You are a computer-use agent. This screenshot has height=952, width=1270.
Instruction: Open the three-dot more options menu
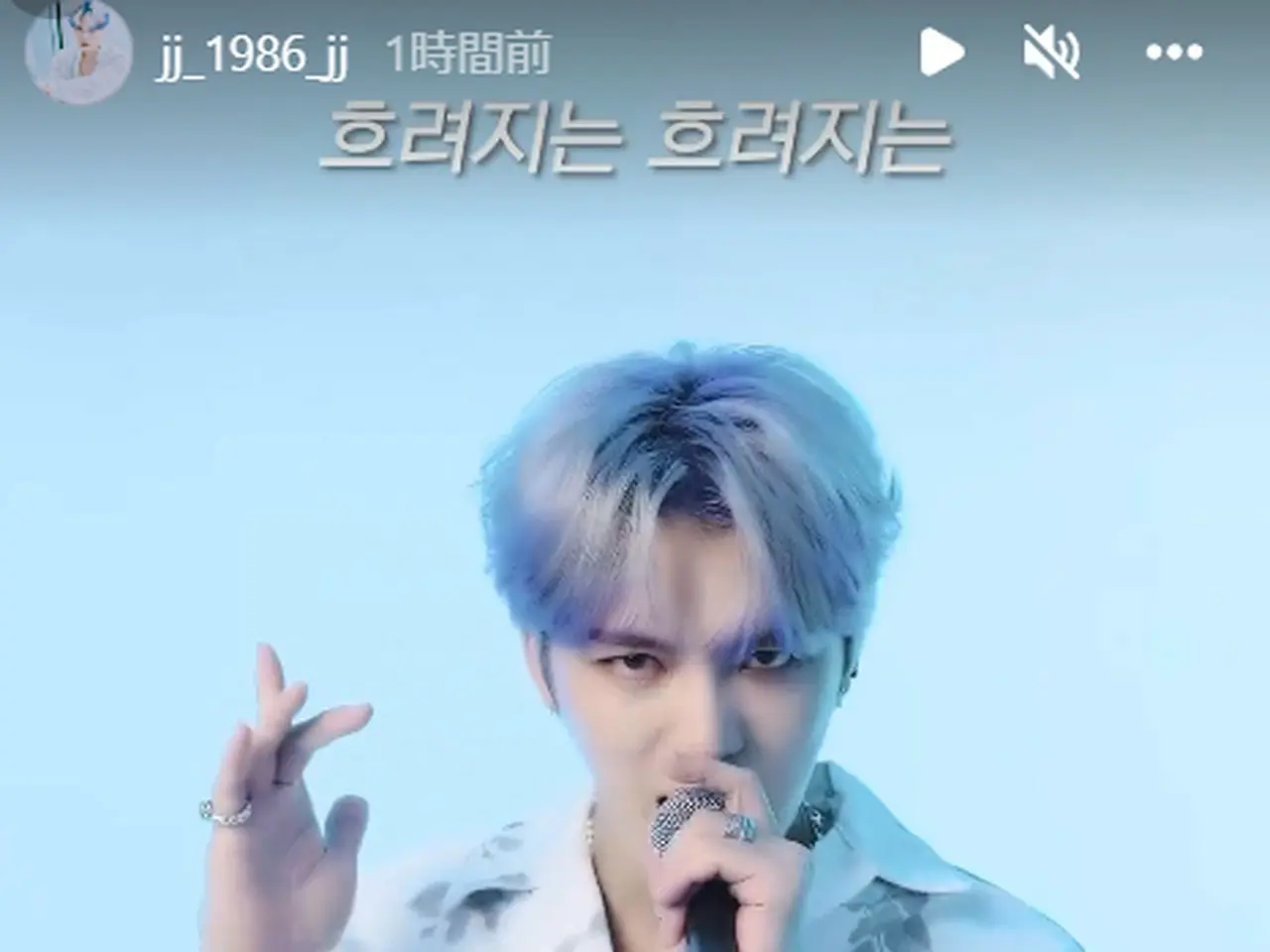[x=1174, y=52]
